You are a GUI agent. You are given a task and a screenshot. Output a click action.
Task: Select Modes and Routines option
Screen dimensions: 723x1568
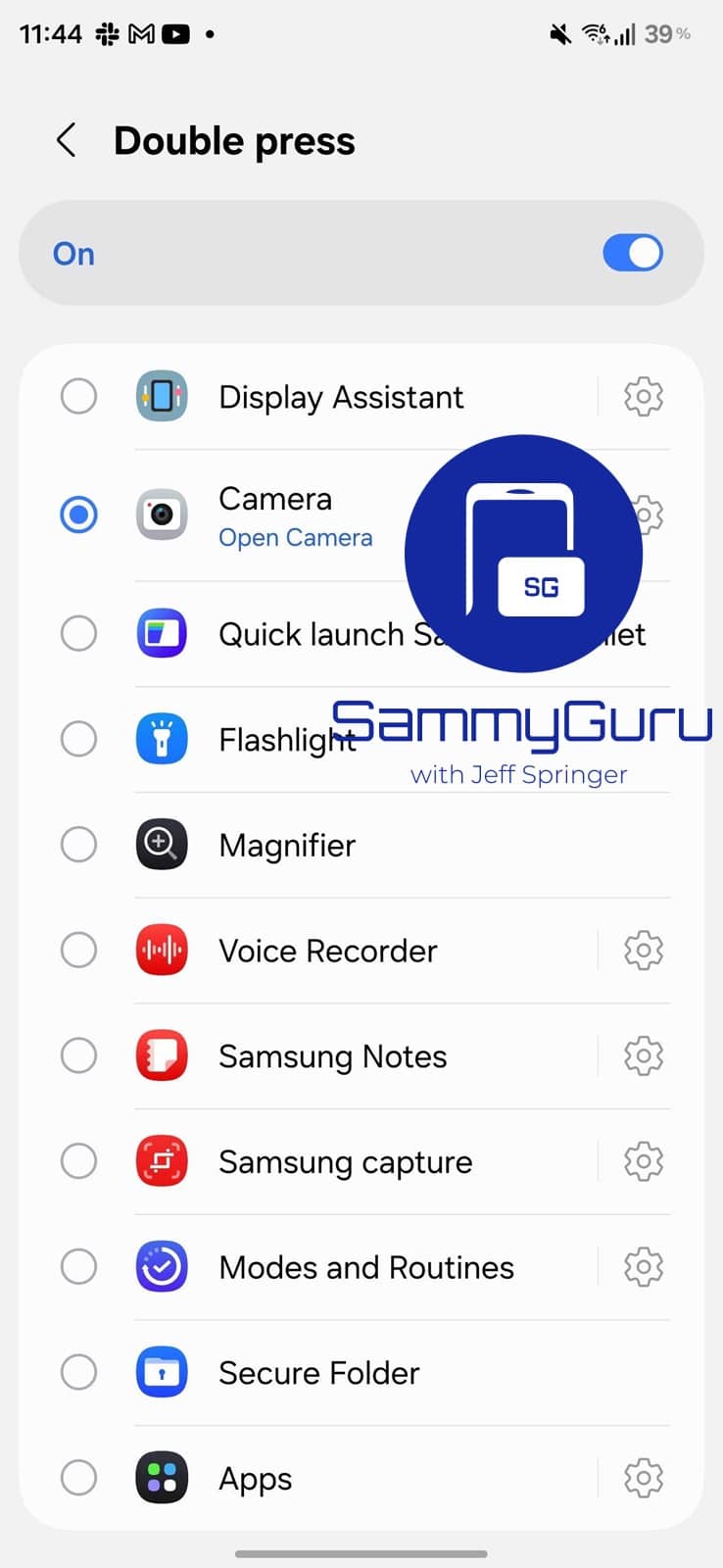pos(79,1267)
